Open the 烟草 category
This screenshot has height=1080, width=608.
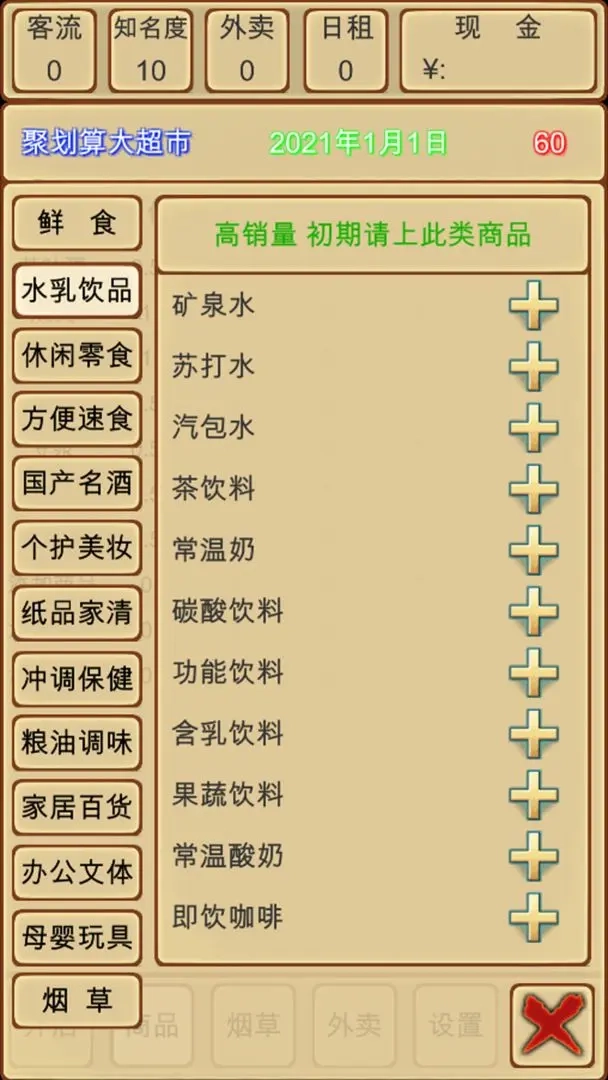coord(77,1000)
